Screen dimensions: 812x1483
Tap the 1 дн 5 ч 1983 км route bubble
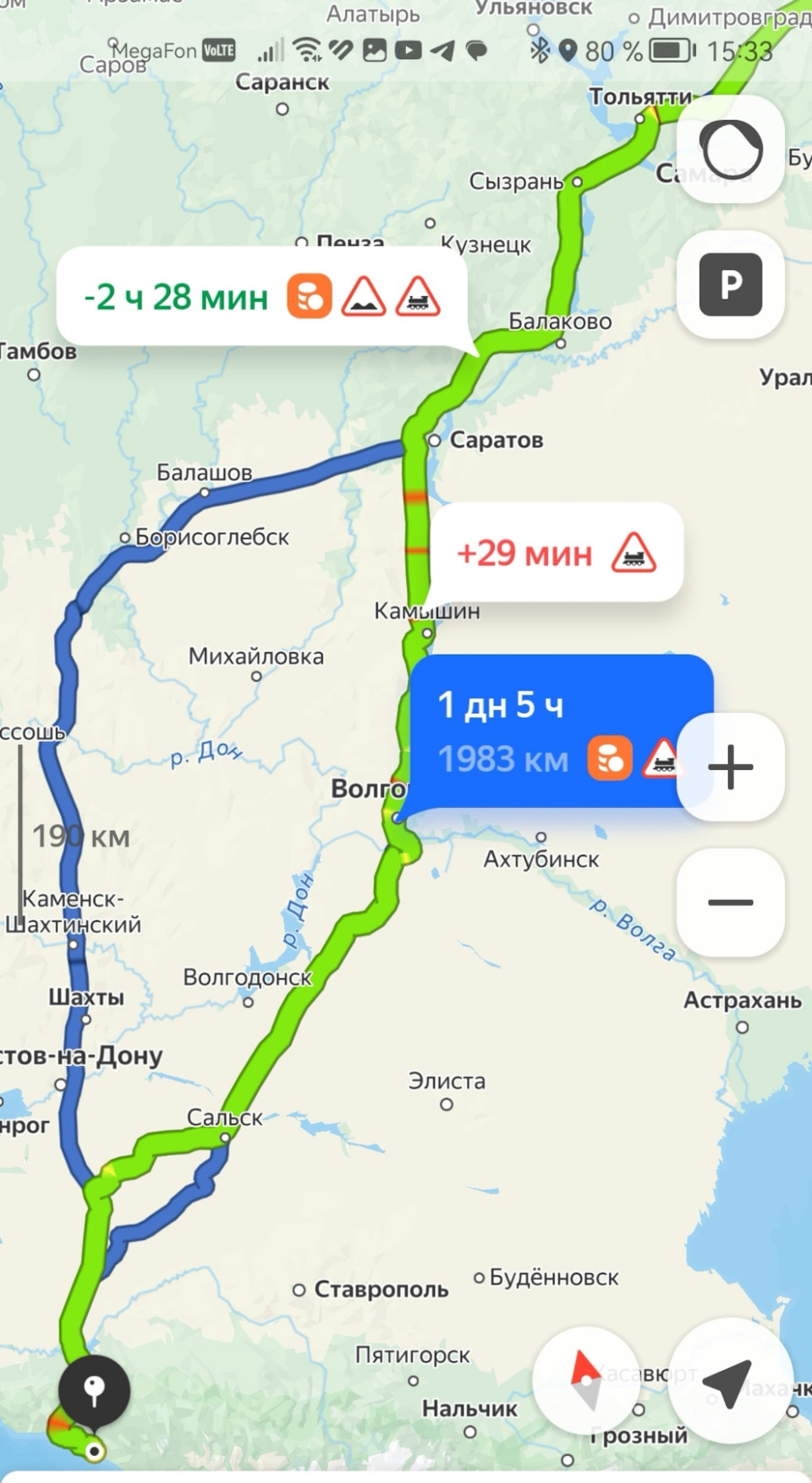[x=541, y=731]
